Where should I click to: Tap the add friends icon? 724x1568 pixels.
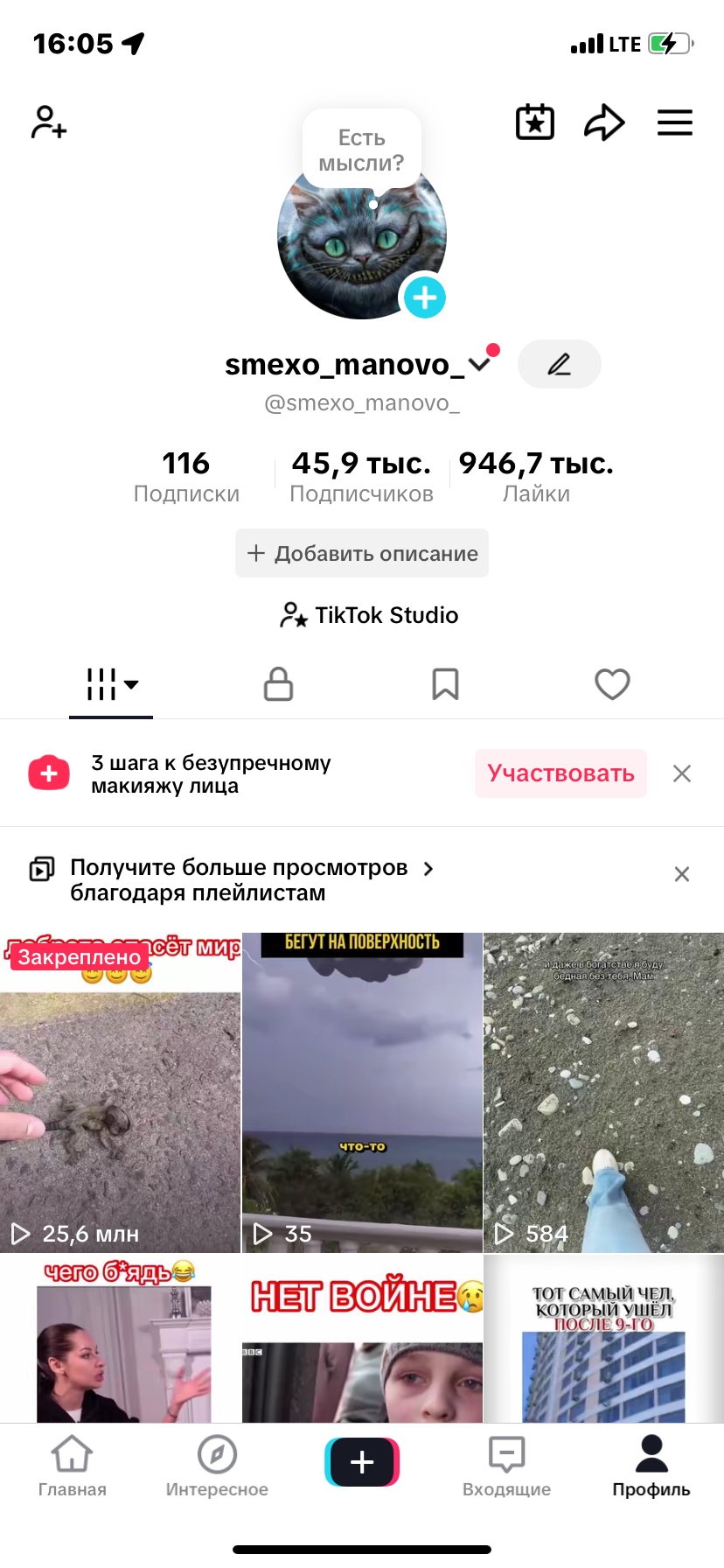click(49, 122)
